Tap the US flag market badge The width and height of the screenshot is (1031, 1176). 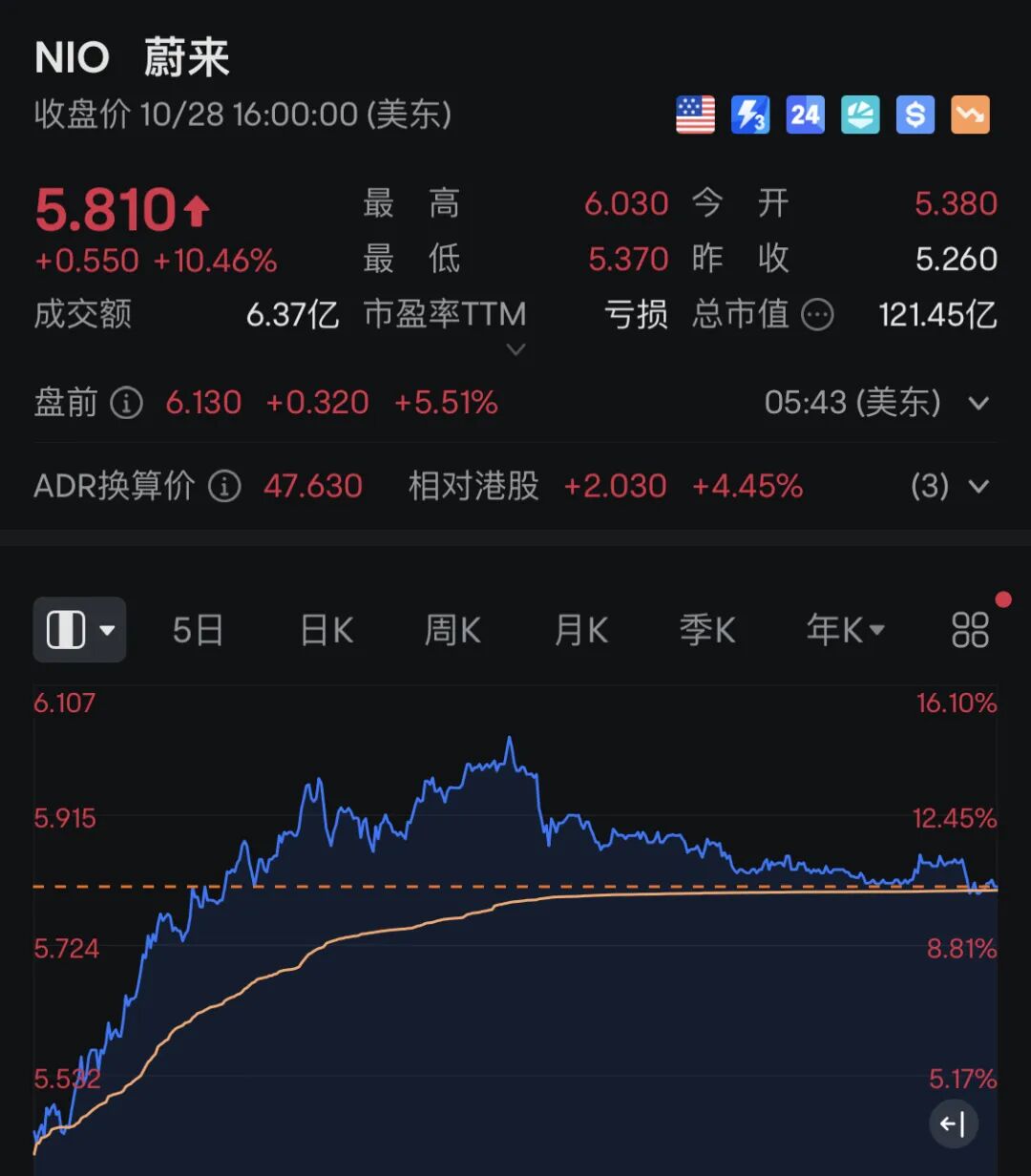(695, 115)
